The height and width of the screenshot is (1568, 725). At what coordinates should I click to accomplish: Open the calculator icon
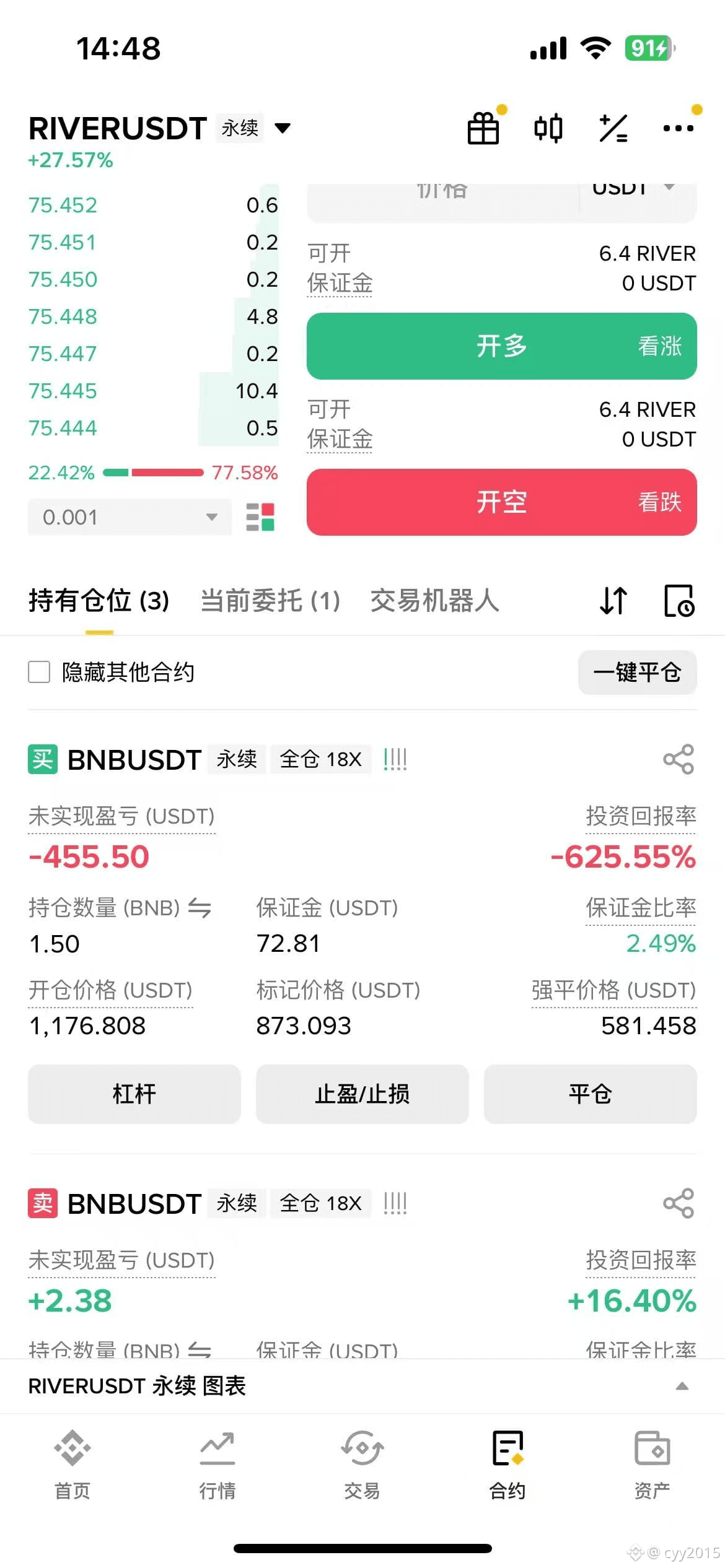click(x=613, y=128)
